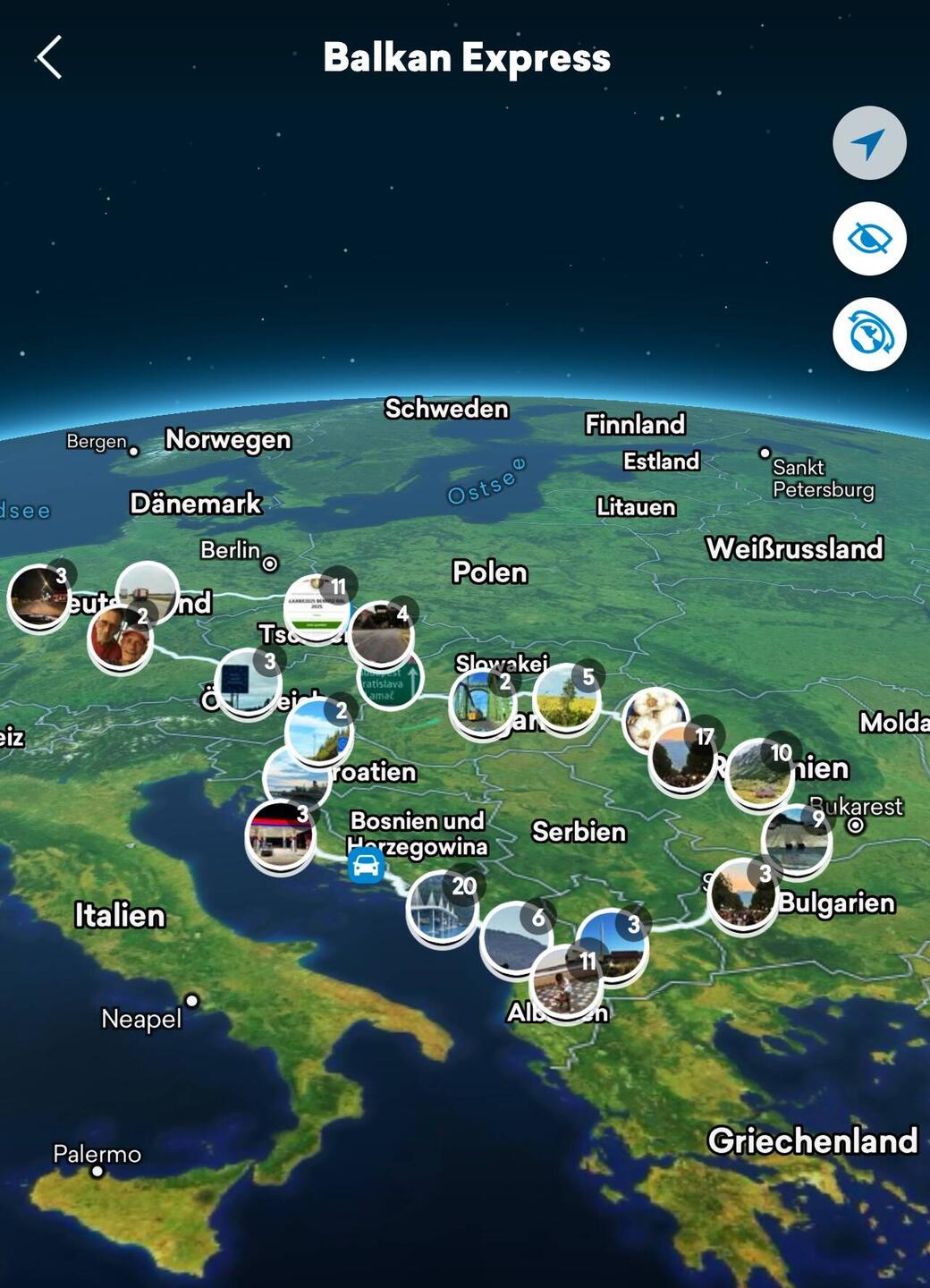930x1288 pixels.
Task: Toggle photo visibility with the eye icon
Action: (868, 239)
